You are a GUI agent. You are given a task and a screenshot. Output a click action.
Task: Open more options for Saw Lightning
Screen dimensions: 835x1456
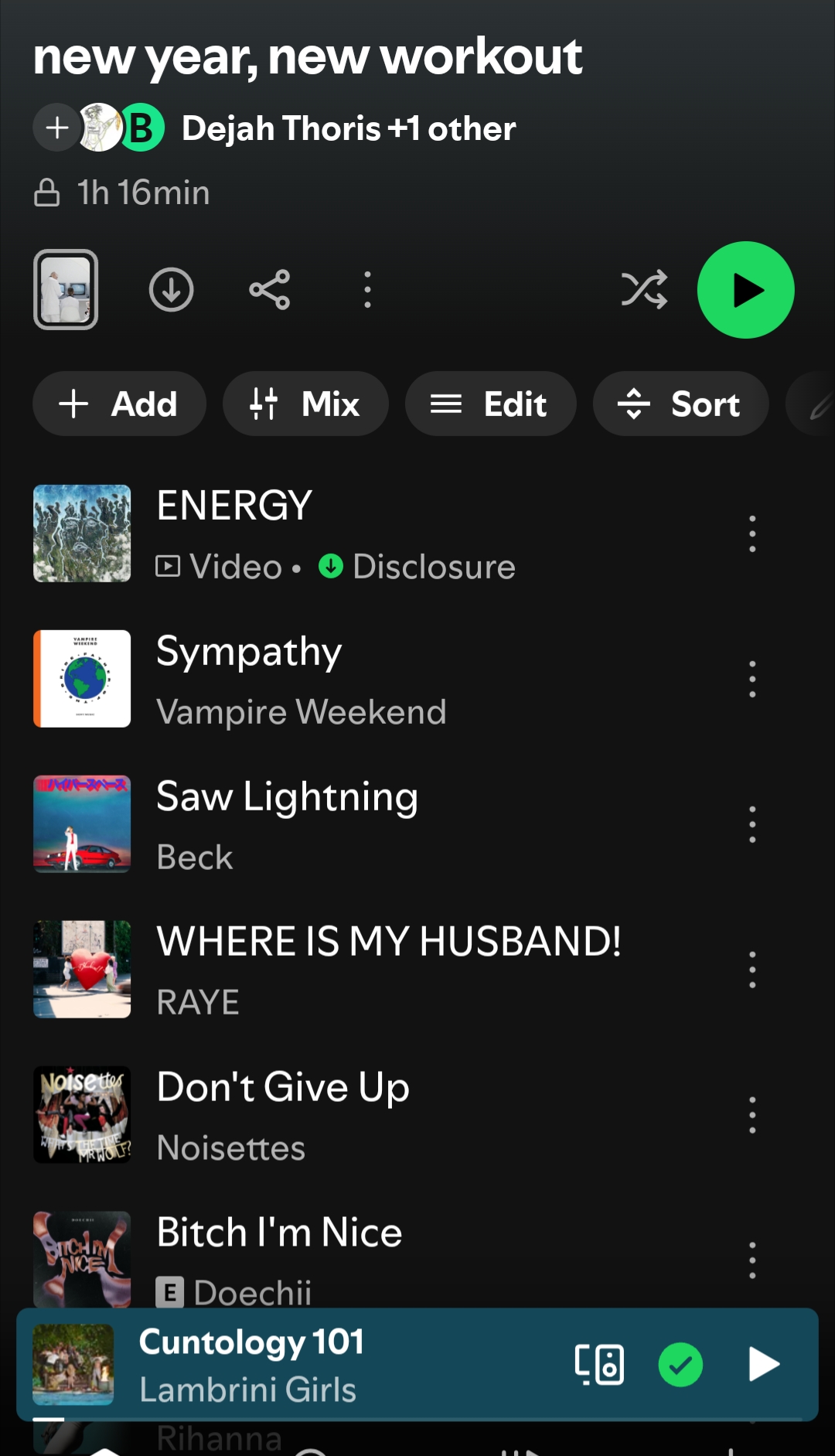(x=751, y=824)
